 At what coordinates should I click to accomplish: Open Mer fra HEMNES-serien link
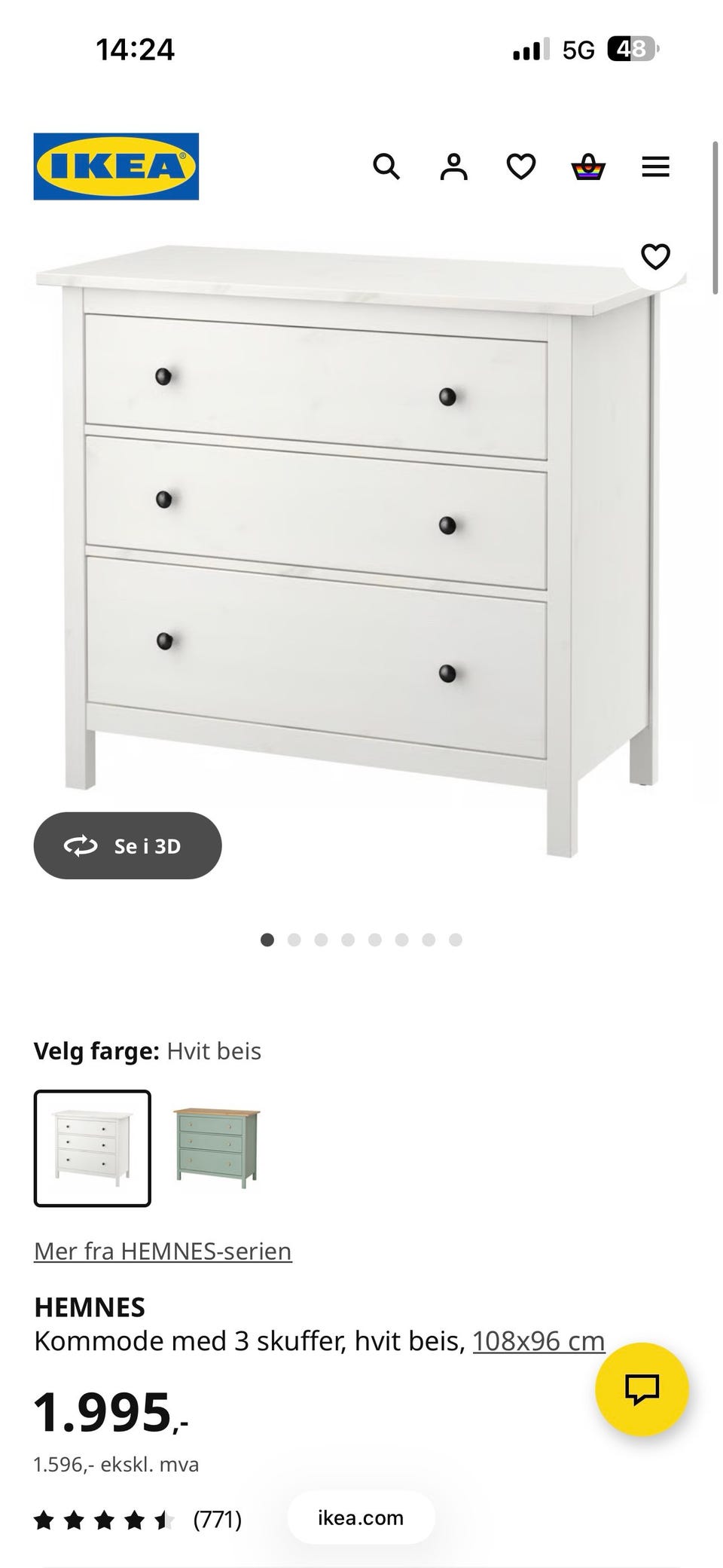tap(163, 1251)
